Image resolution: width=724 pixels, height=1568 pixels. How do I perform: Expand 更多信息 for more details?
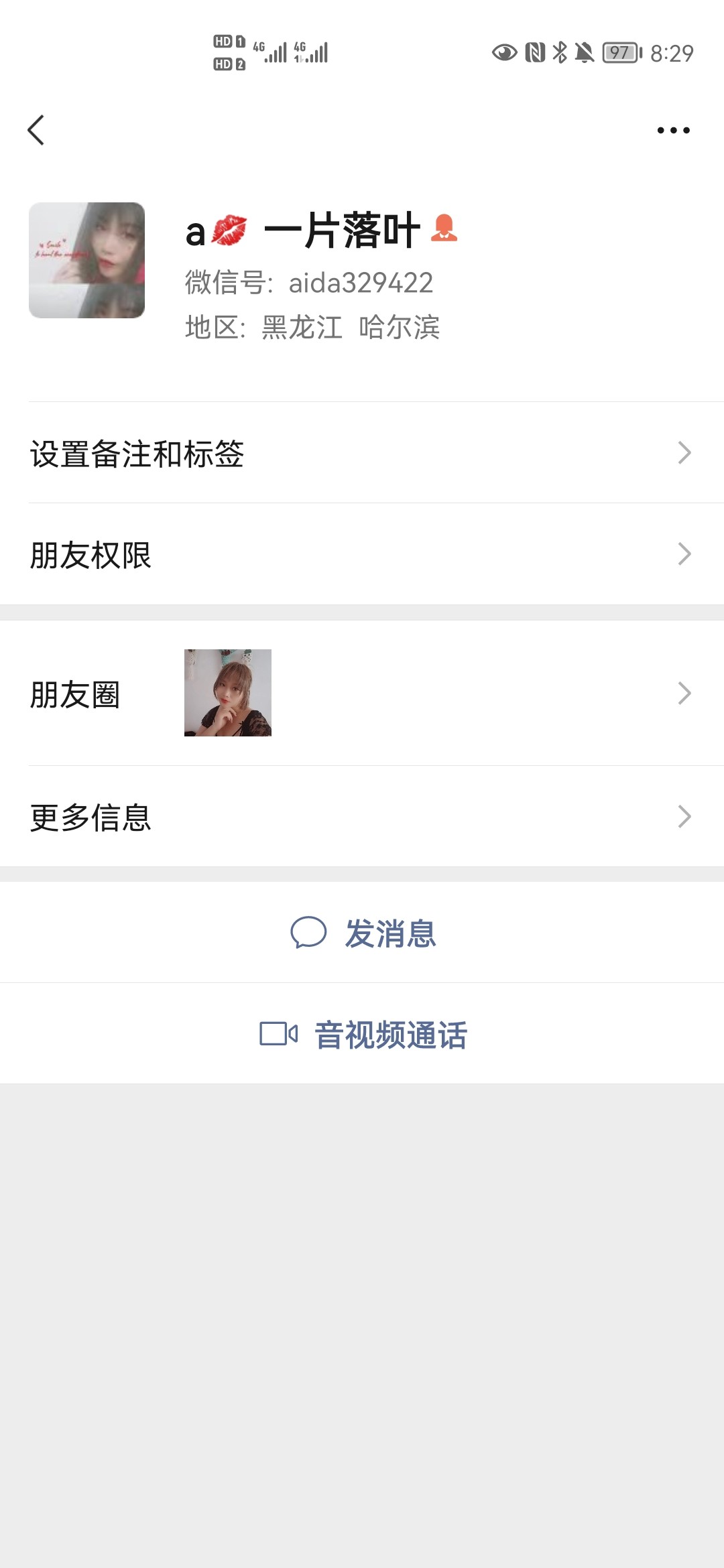pyautogui.click(x=362, y=816)
